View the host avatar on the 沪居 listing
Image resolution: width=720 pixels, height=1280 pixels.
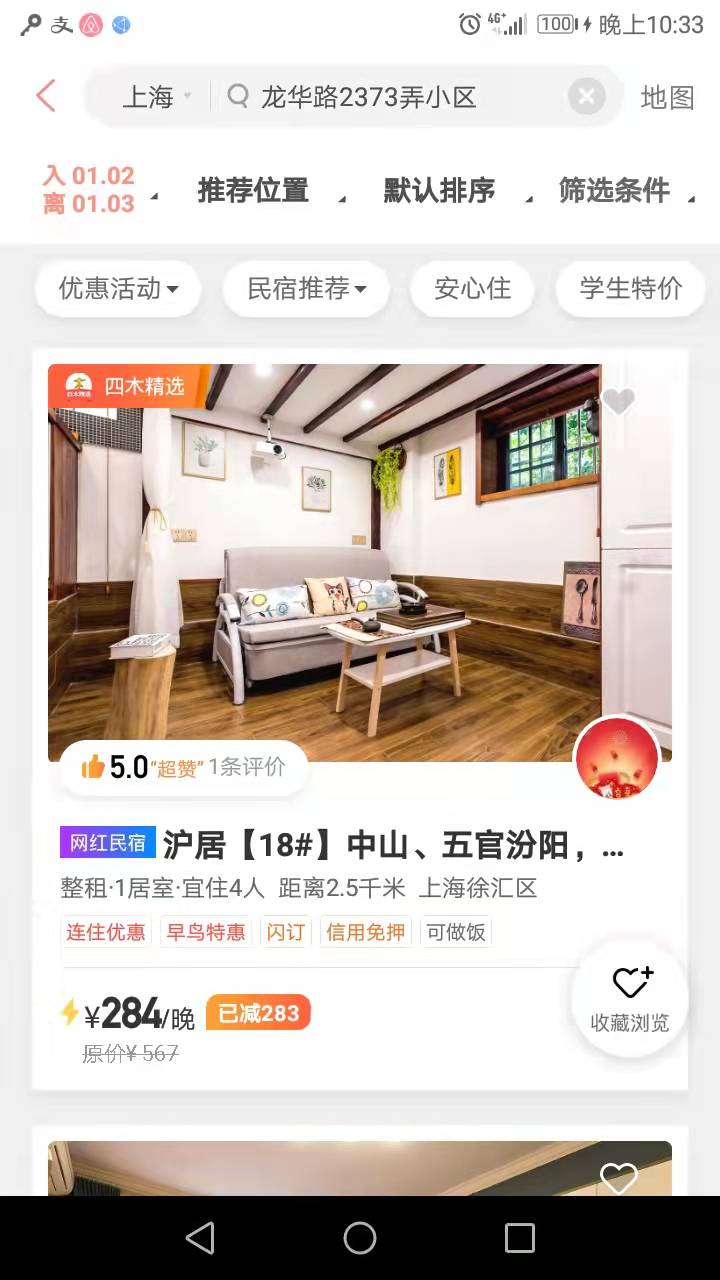617,759
